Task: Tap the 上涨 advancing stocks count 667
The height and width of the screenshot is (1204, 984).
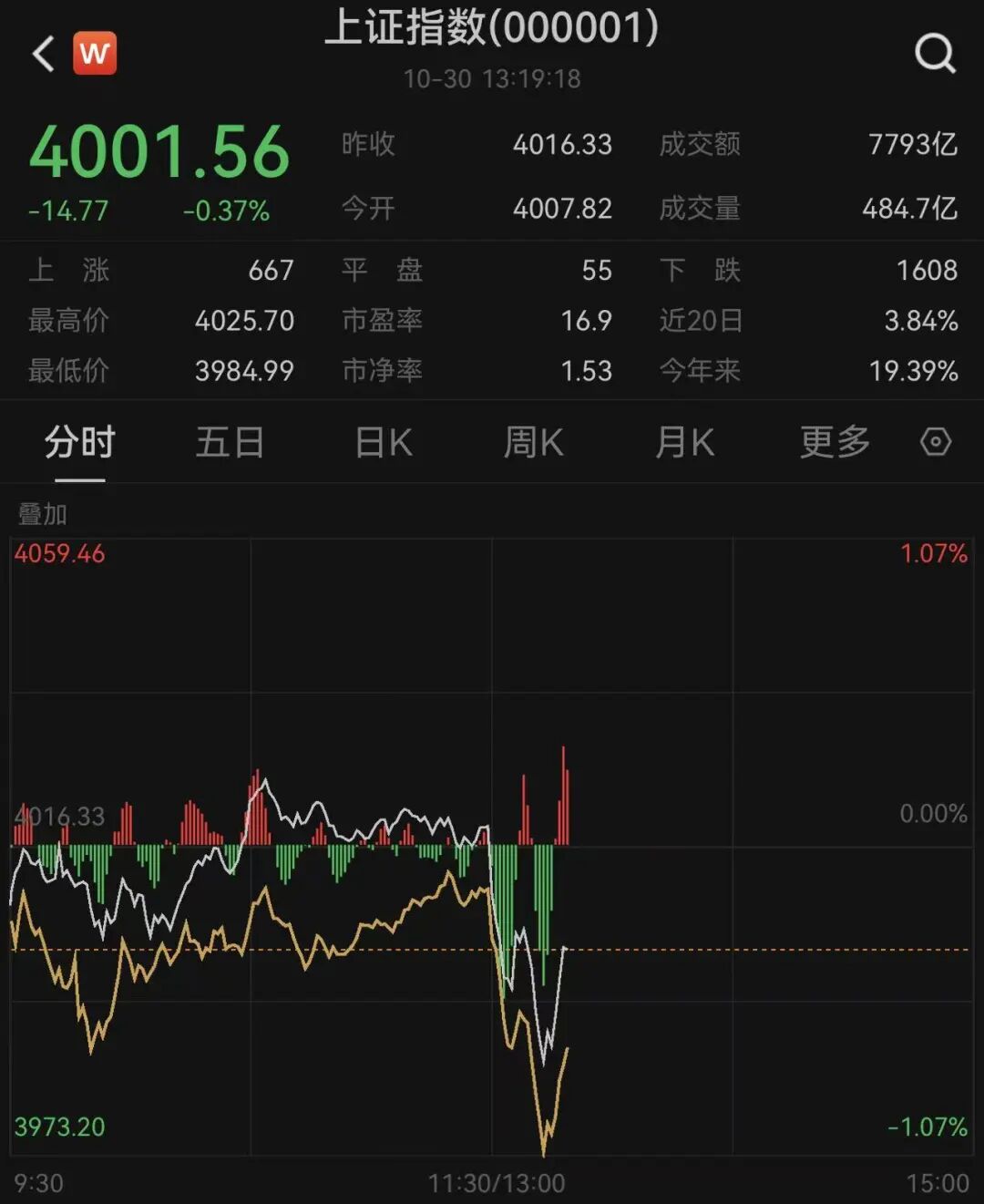Action: pyautogui.click(x=271, y=270)
